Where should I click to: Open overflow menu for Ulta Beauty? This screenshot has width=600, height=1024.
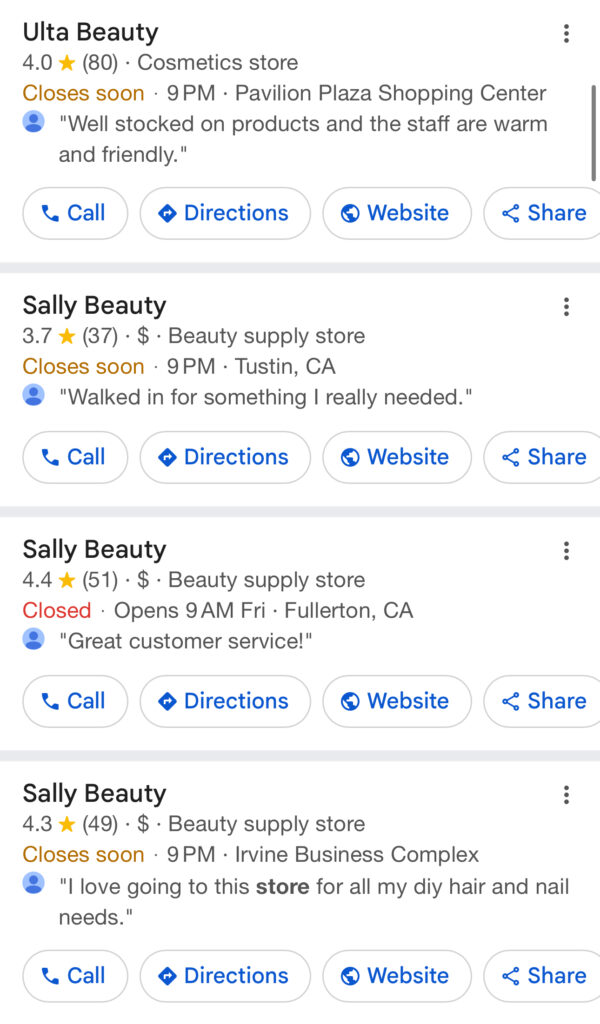click(x=566, y=33)
